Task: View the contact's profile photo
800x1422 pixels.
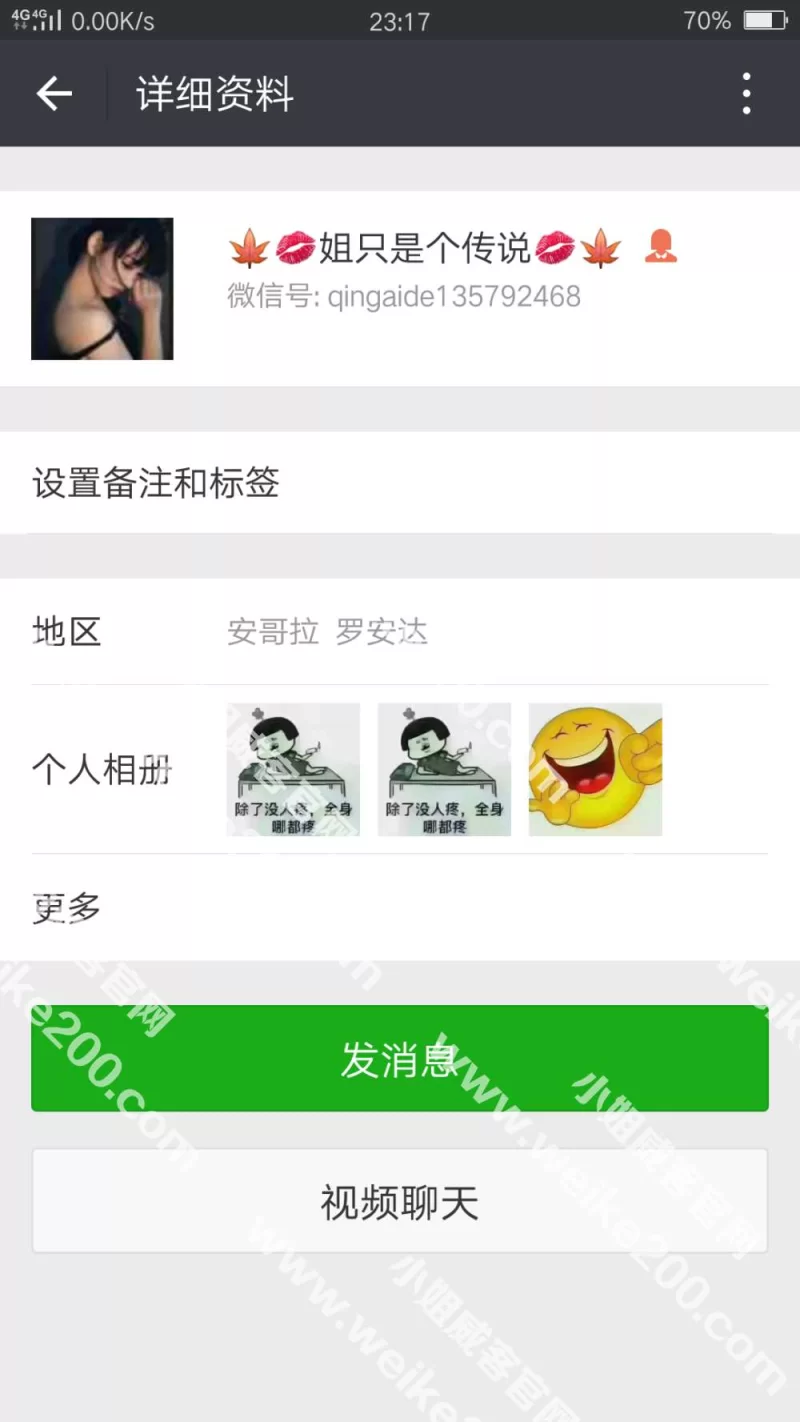Action: (102, 289)
